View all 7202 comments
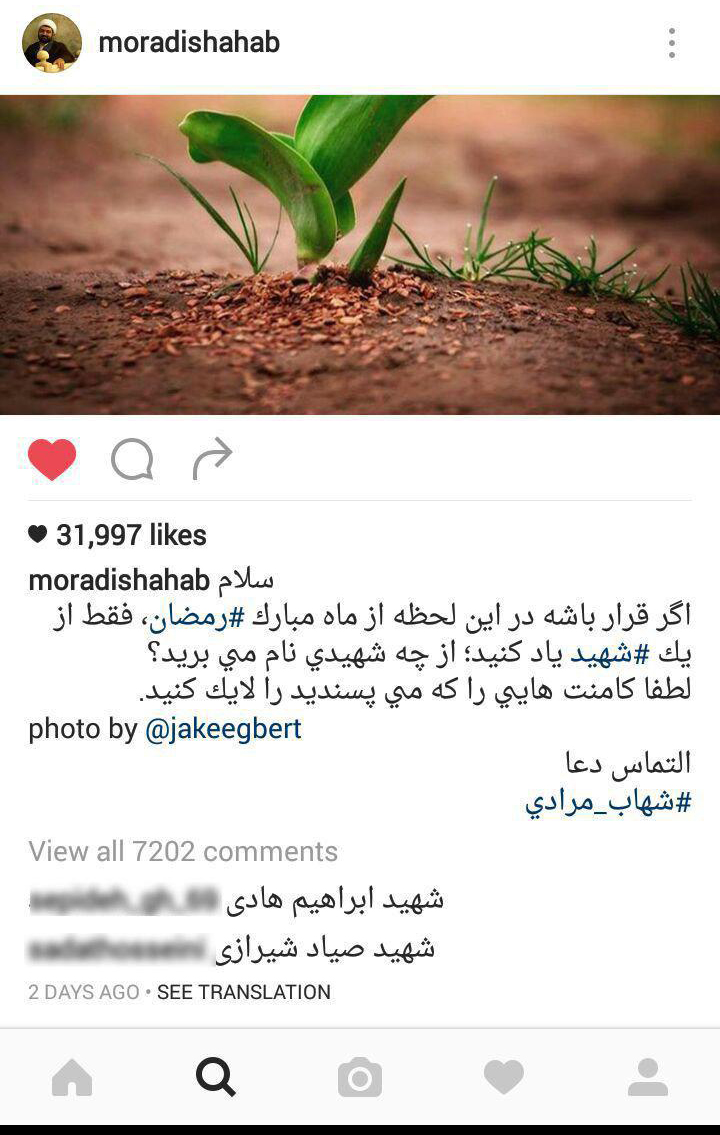This screenshot has width=720, height=1135. point(183,851)
